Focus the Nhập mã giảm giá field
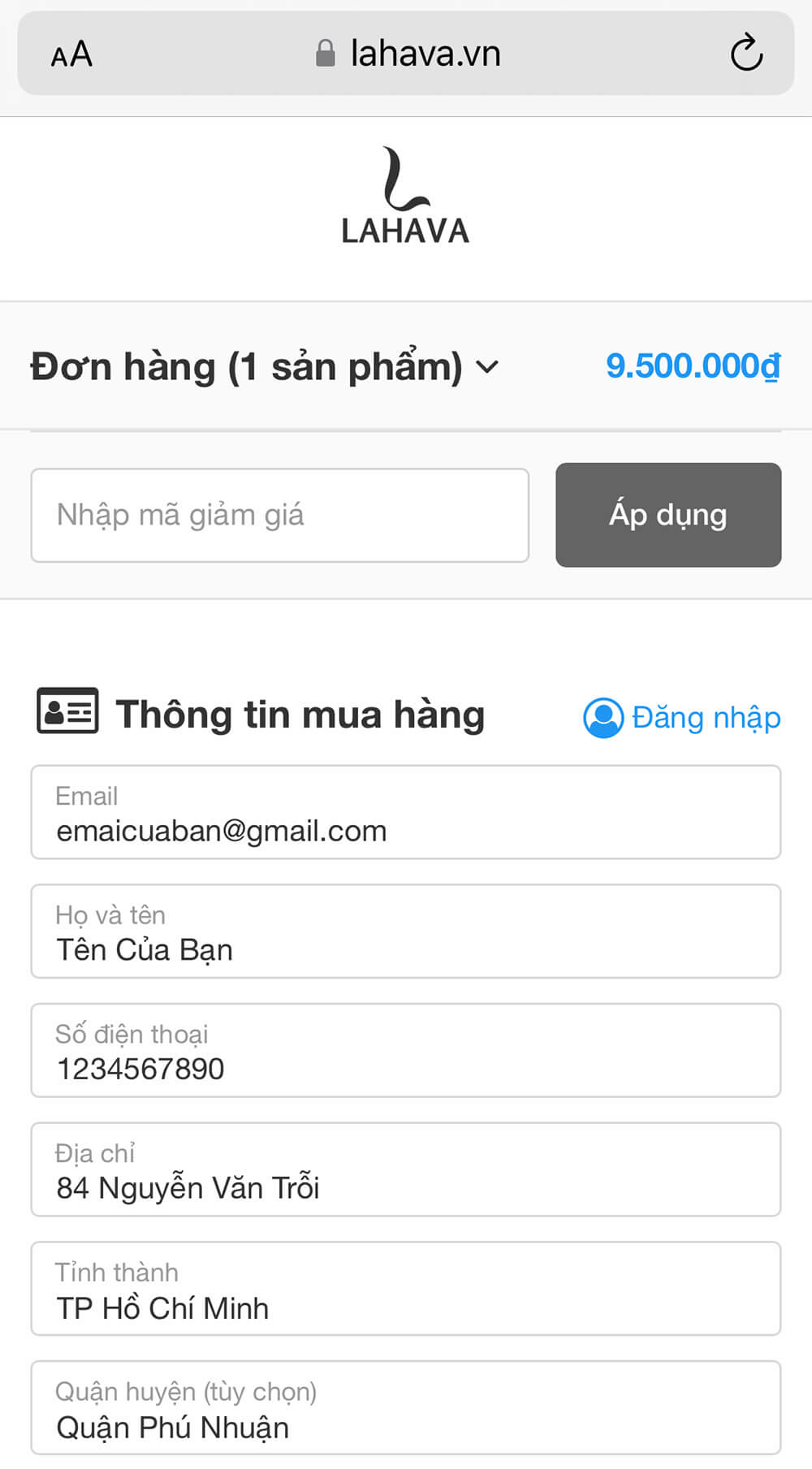Screen dimensions: 812x1469 coord(280,515)
